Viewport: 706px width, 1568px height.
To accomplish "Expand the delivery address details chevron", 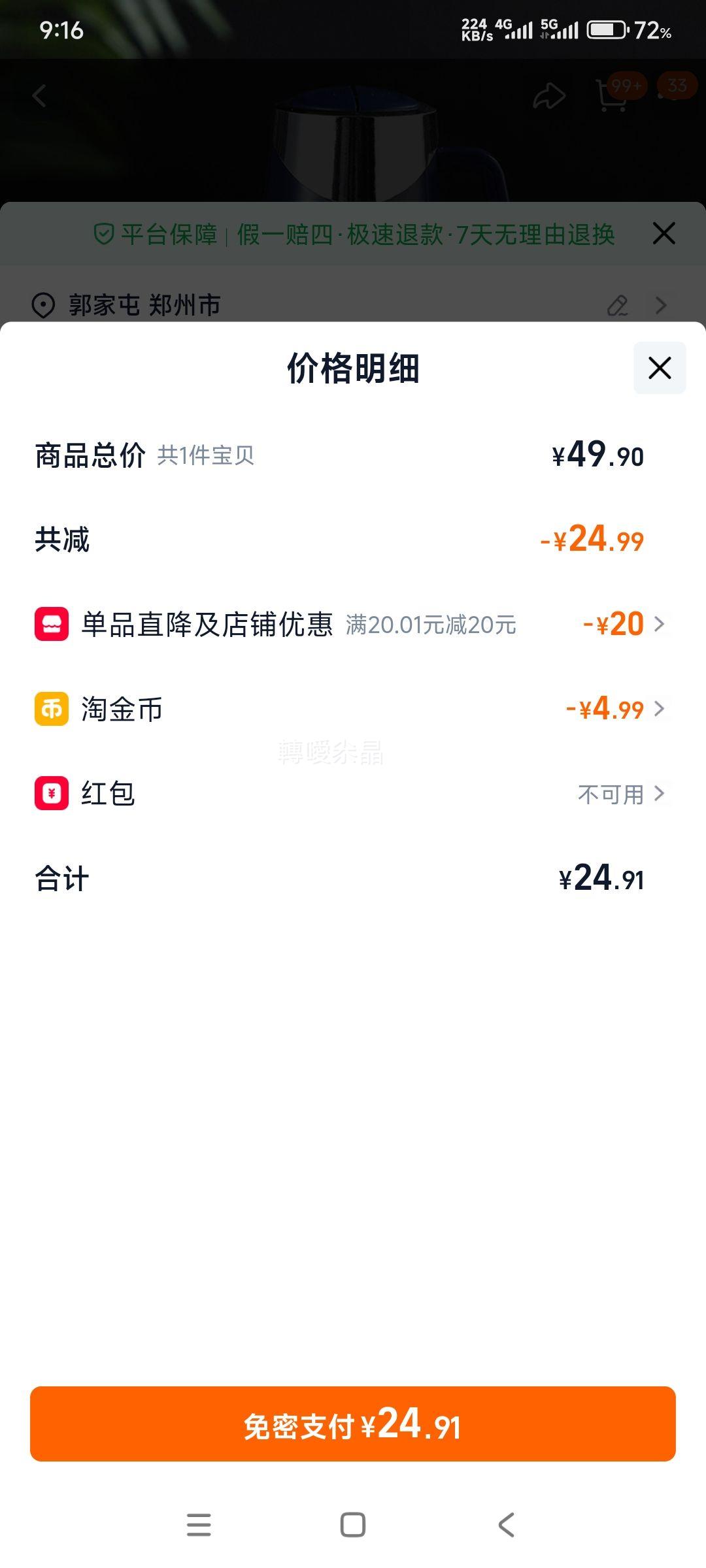I will [660, 304].
